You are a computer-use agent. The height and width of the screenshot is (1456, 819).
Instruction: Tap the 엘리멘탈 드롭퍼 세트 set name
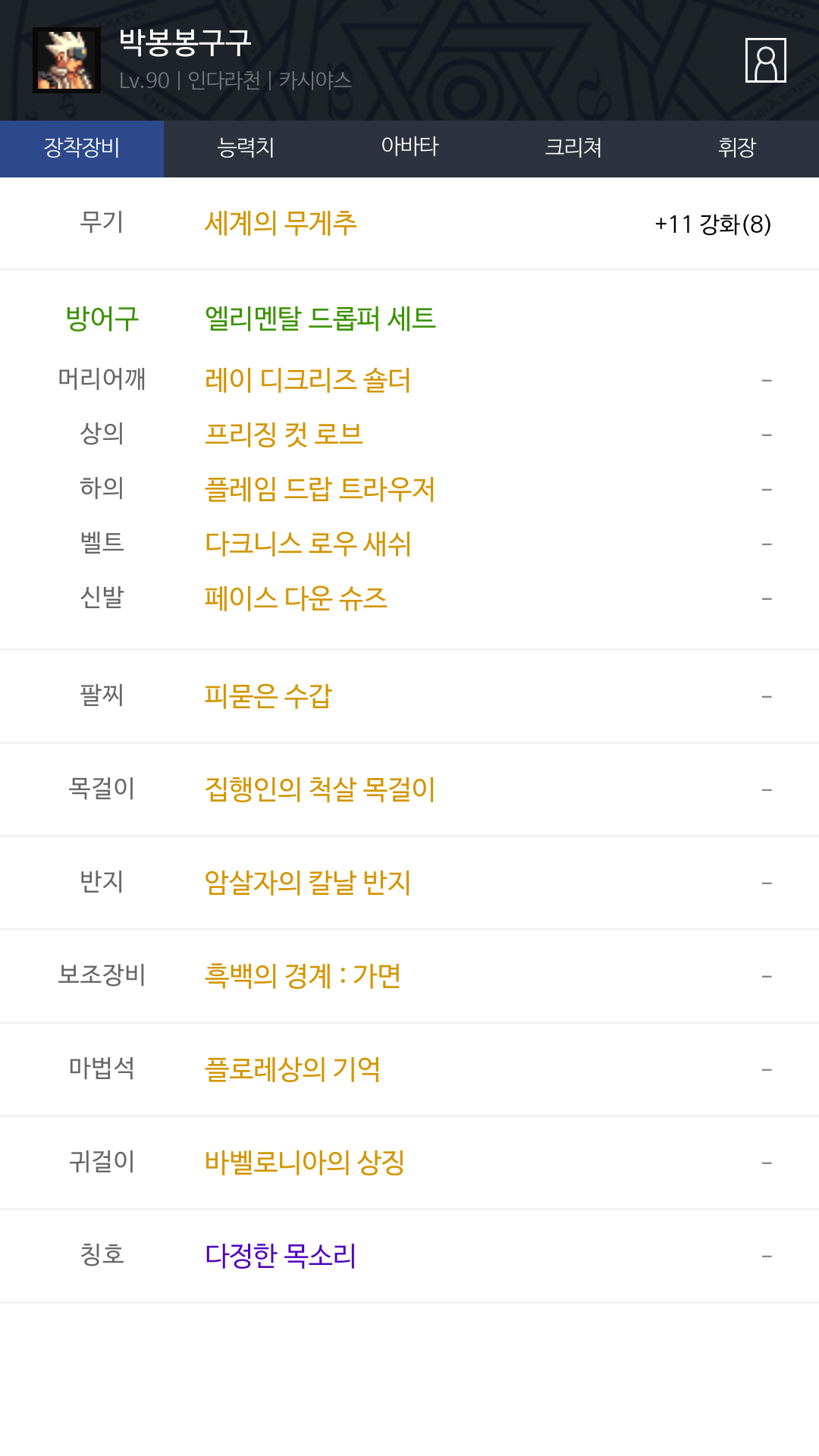click(320, 318)
